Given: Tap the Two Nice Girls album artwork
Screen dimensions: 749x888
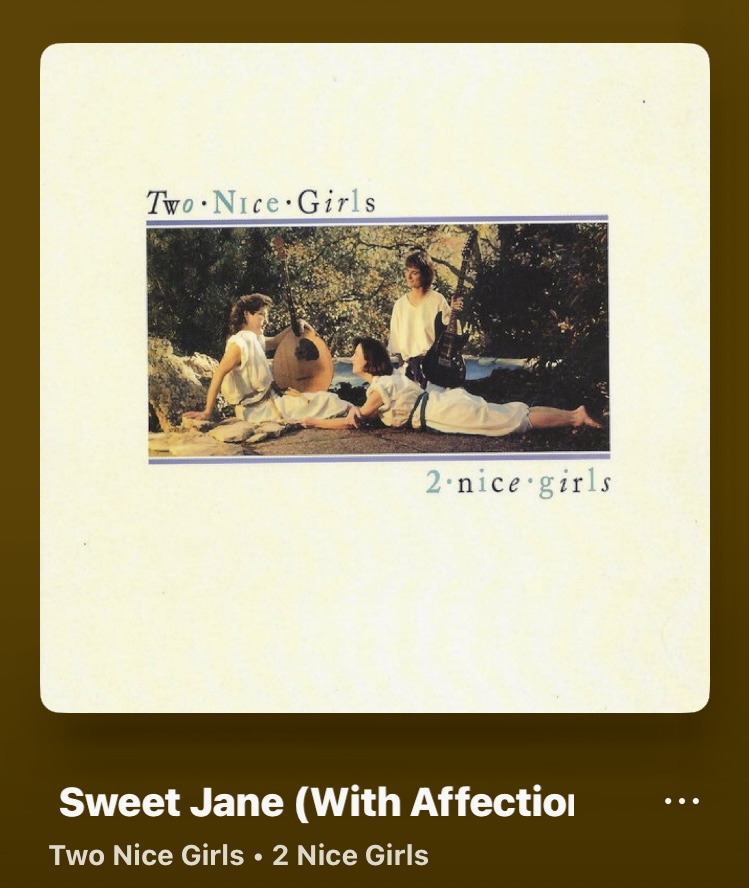Looking at the screenshot, I should (x=375, y=378).
